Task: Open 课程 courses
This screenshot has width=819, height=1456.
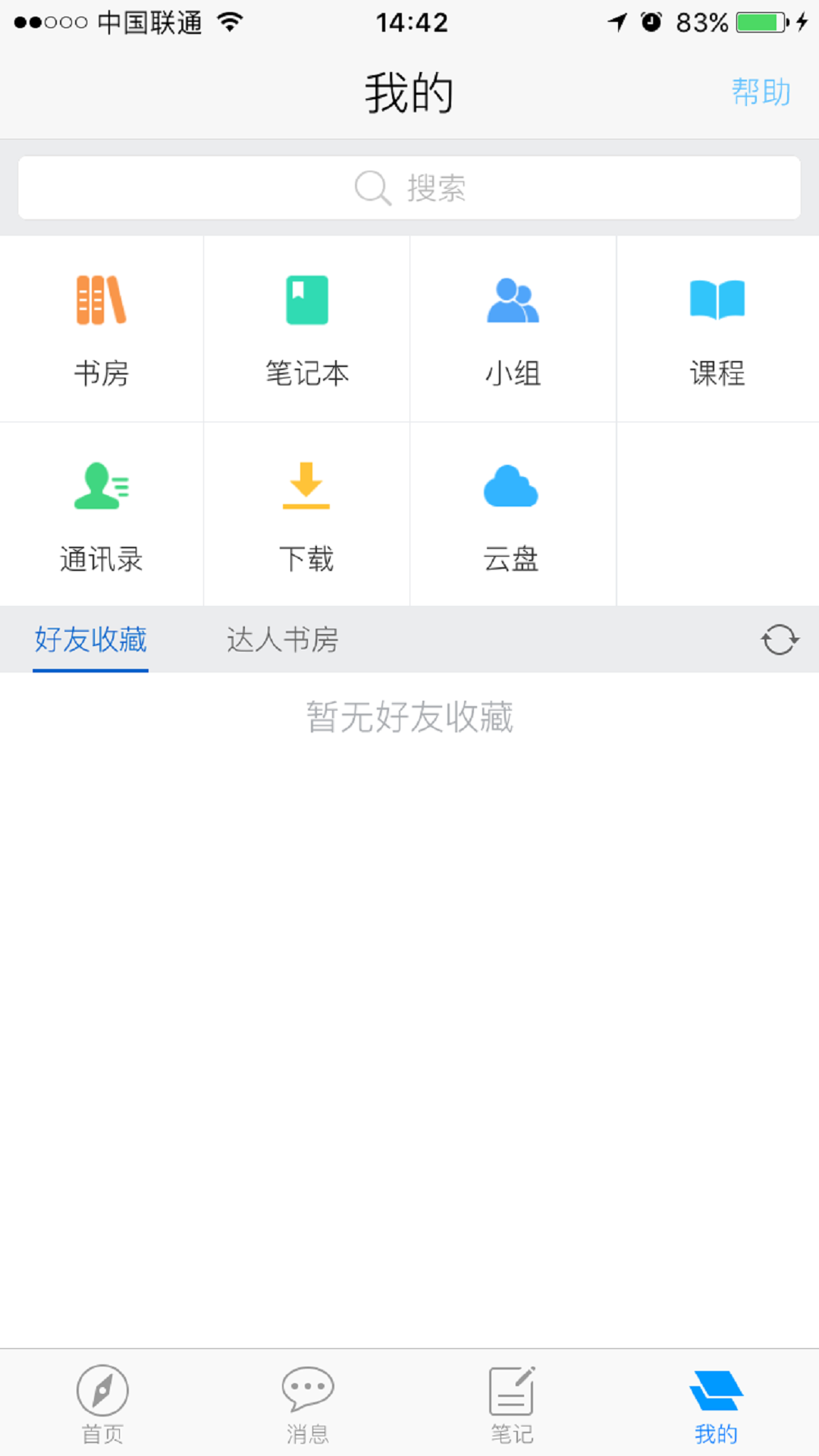Action: (x=717, y=329)
